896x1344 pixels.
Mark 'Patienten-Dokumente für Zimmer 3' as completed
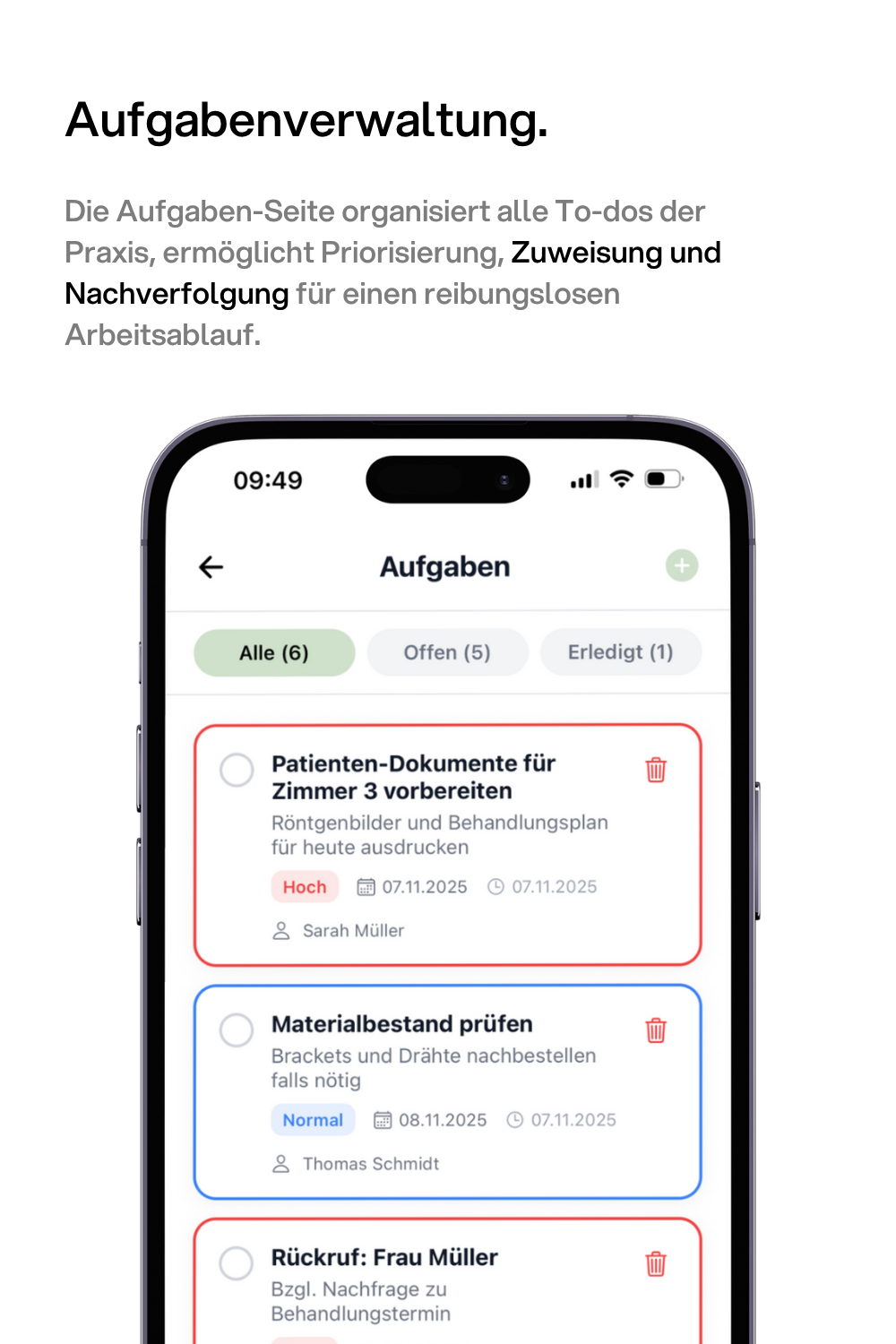[x=237, y=770]
